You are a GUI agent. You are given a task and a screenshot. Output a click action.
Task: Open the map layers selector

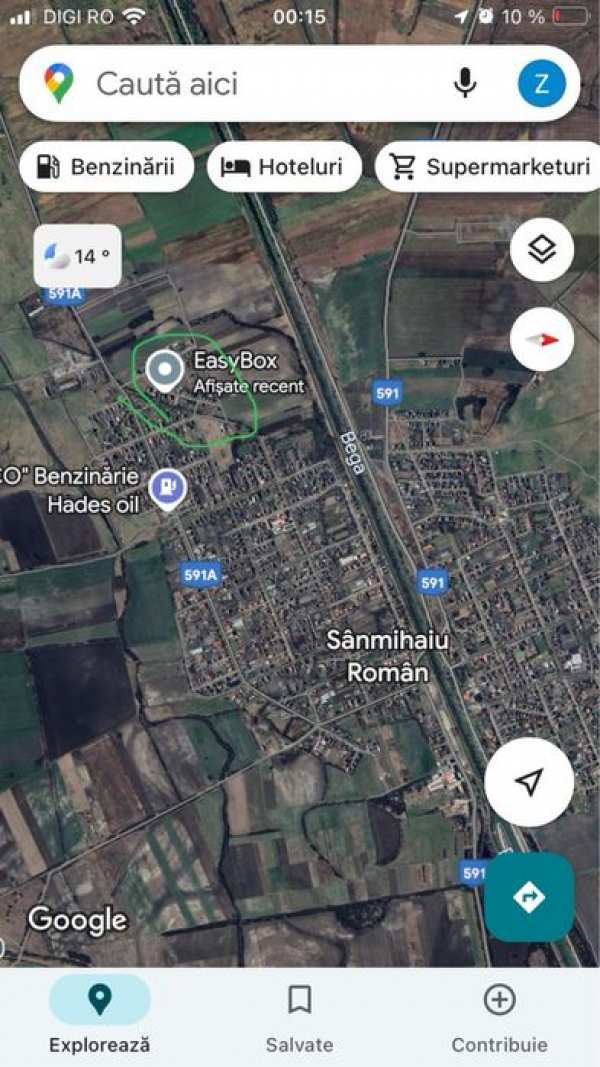541,249
